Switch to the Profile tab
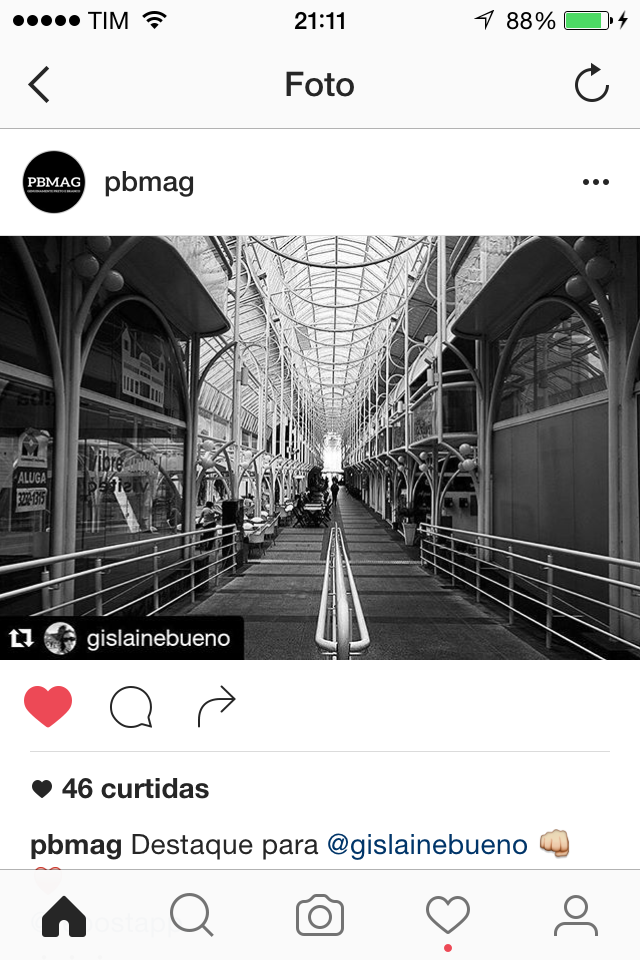This screenshot has width=640, height=960. (575, 916)
